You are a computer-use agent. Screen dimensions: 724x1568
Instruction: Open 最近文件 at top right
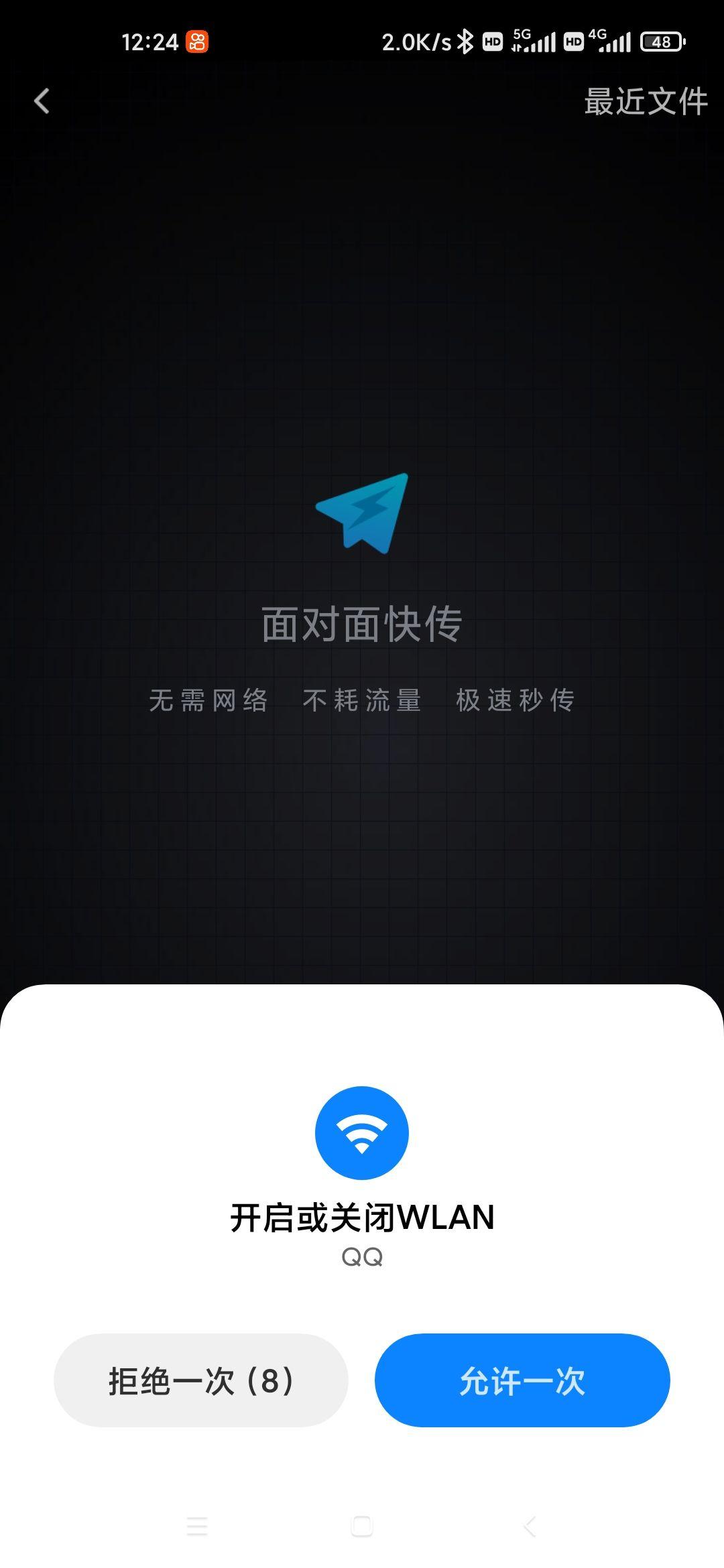tap(646, 101)
